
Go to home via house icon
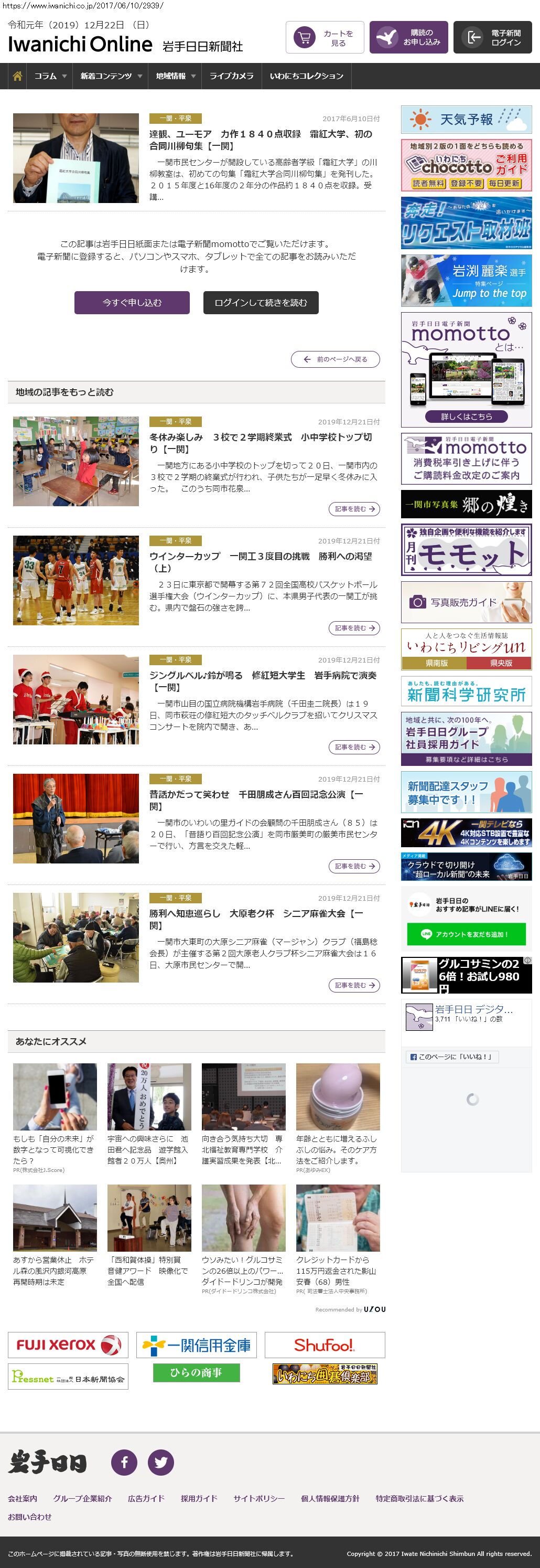18,76
